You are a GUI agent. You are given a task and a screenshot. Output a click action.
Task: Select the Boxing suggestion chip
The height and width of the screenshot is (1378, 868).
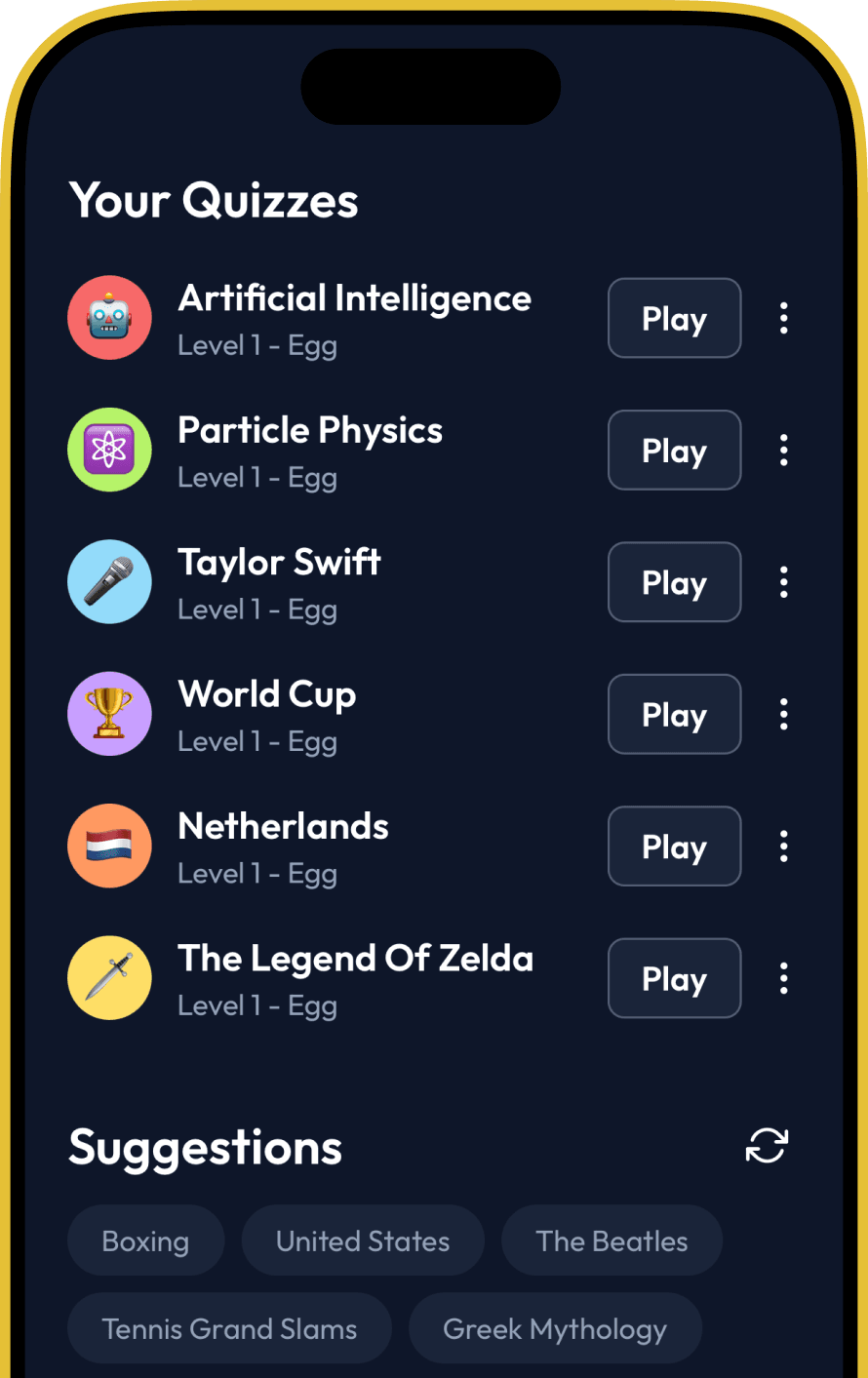[x=145, y=1240]
